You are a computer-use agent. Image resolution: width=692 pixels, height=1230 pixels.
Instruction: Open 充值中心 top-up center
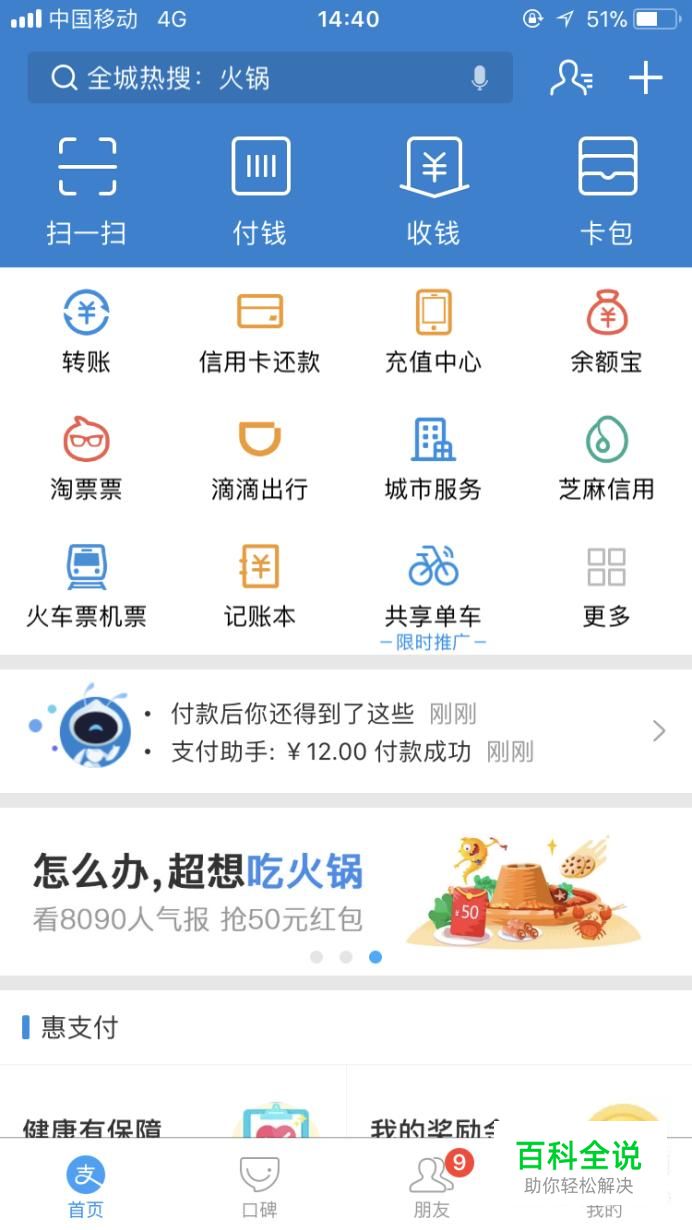[x=433, y=331]
